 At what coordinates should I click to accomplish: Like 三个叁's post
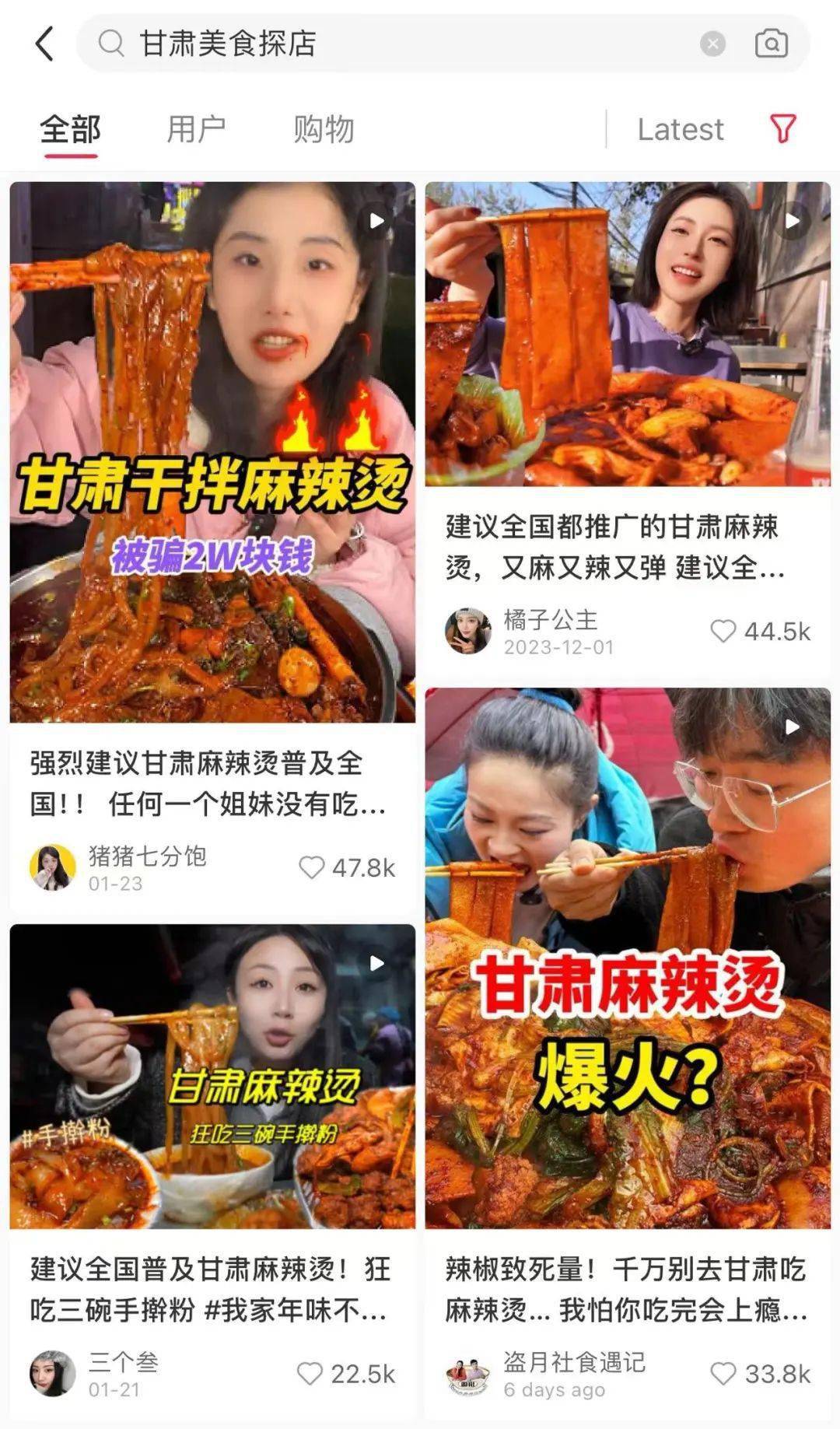pos(310,1374)
